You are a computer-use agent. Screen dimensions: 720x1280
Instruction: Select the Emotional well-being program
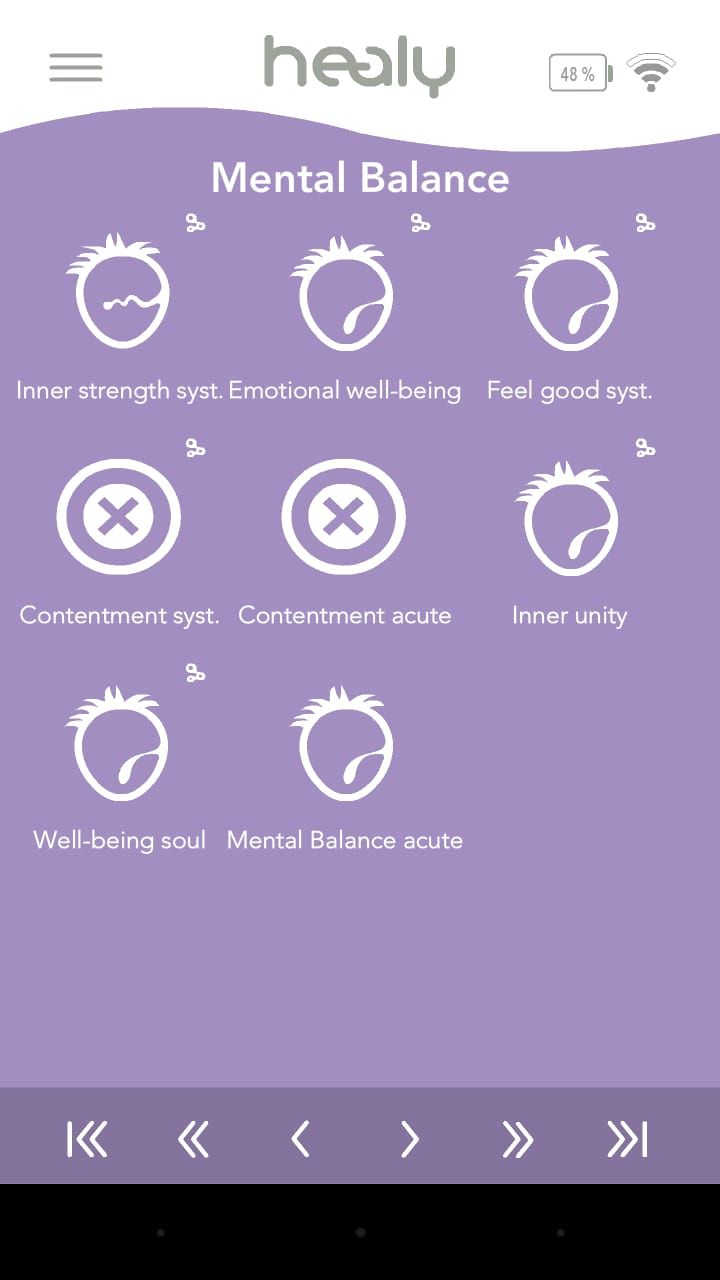344,291
